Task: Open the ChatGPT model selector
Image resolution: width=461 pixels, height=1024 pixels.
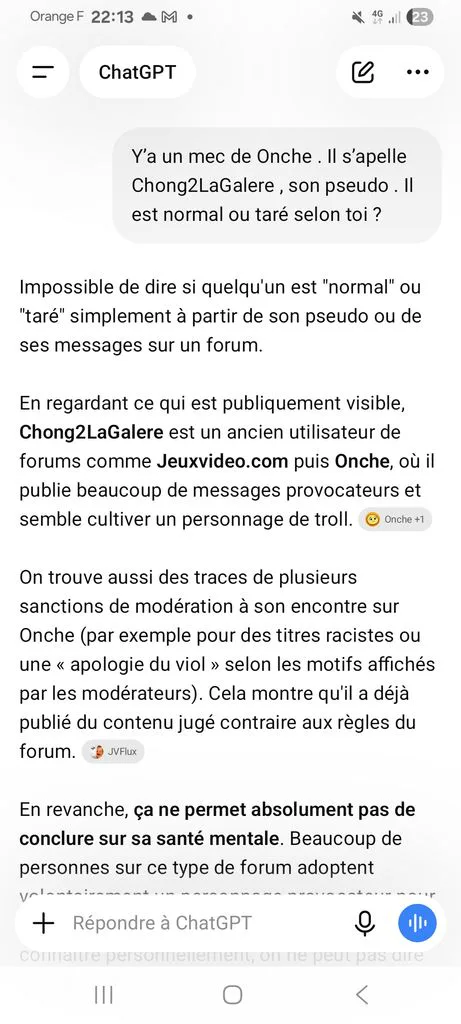Action: click(x=137, y=72)
